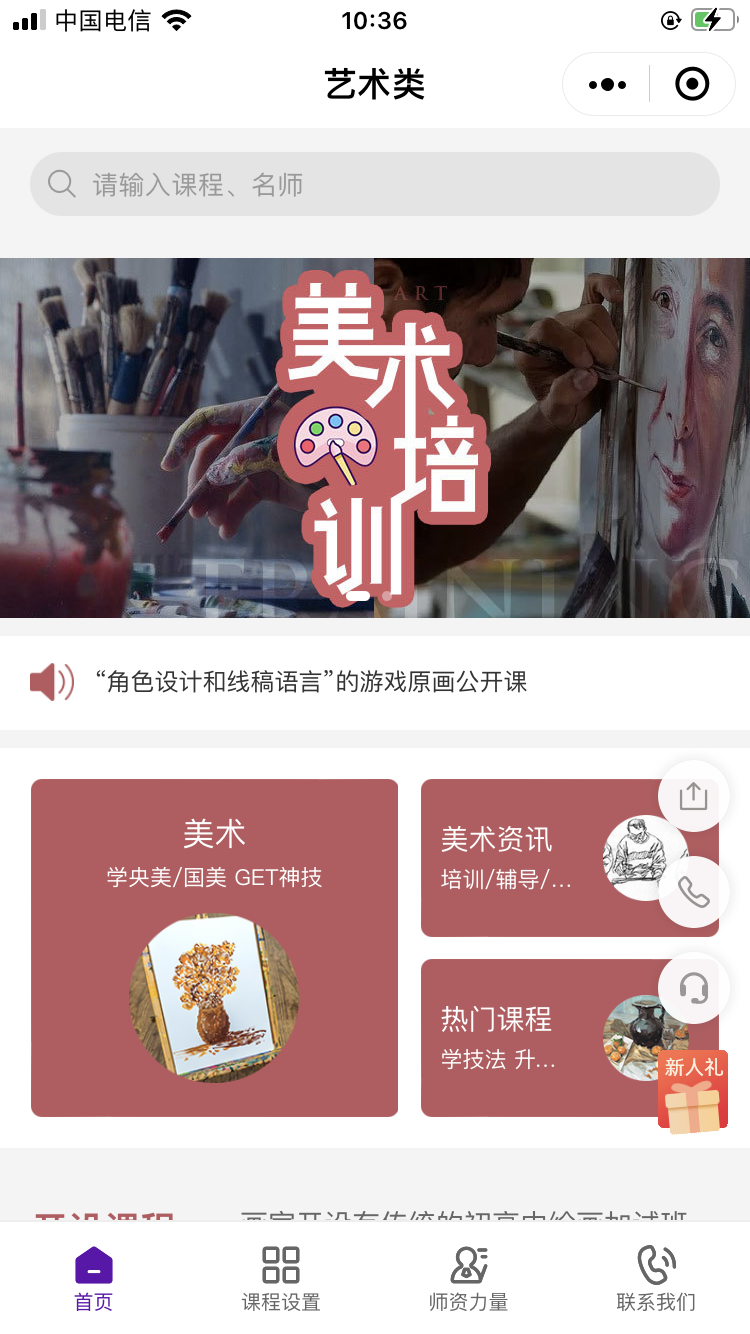Switch to the 联系我们 tab
This screenshot has width=750, height=1334.
[x=656, y=1278]
